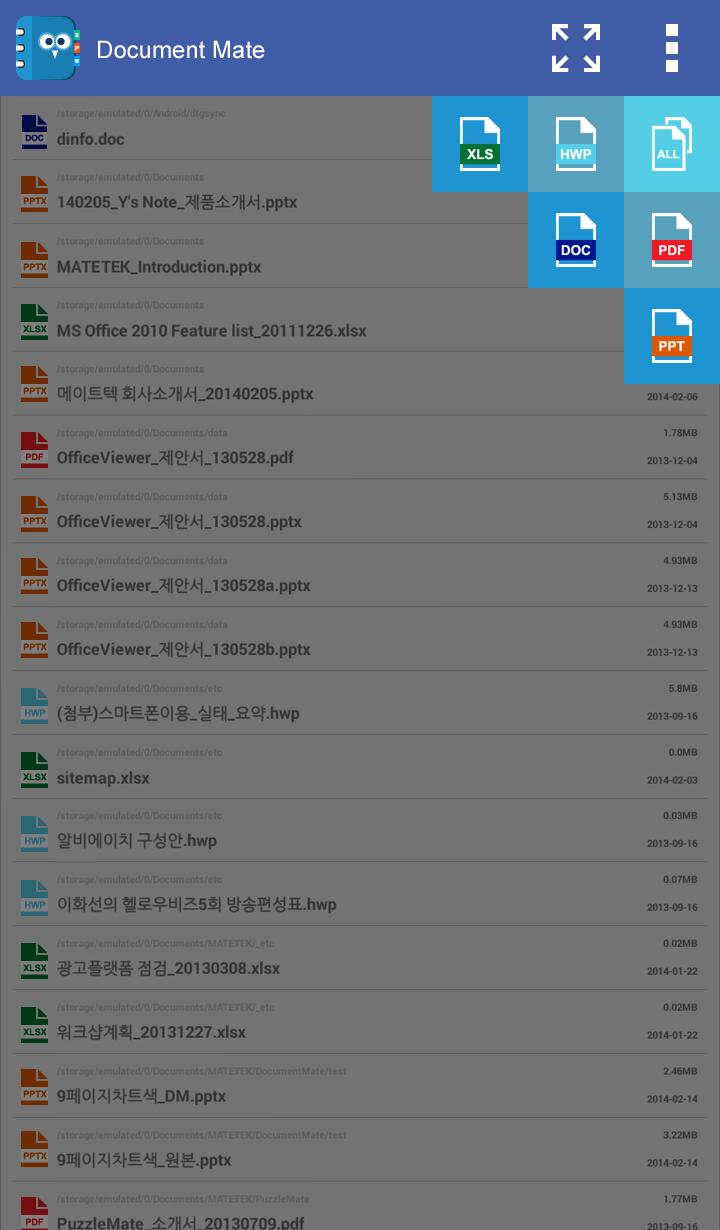Viewport: 720px width, 1230px height.
Task: Open the three-dot overflow menu
Action: click(669, 47)
